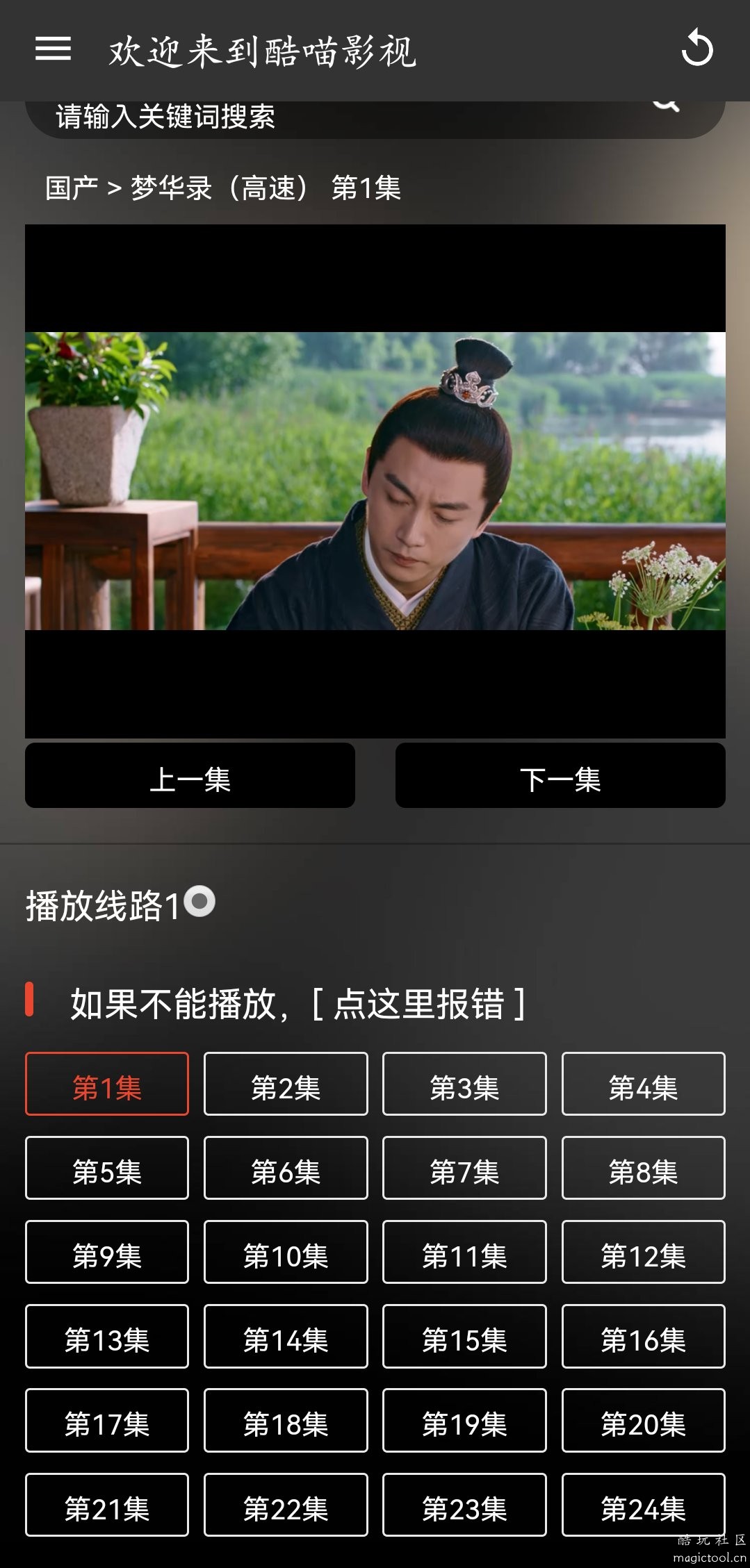The width and height of the screenshot is (750, 1568).
Task: Play episode 第2集
Action: click(286, 1084)
